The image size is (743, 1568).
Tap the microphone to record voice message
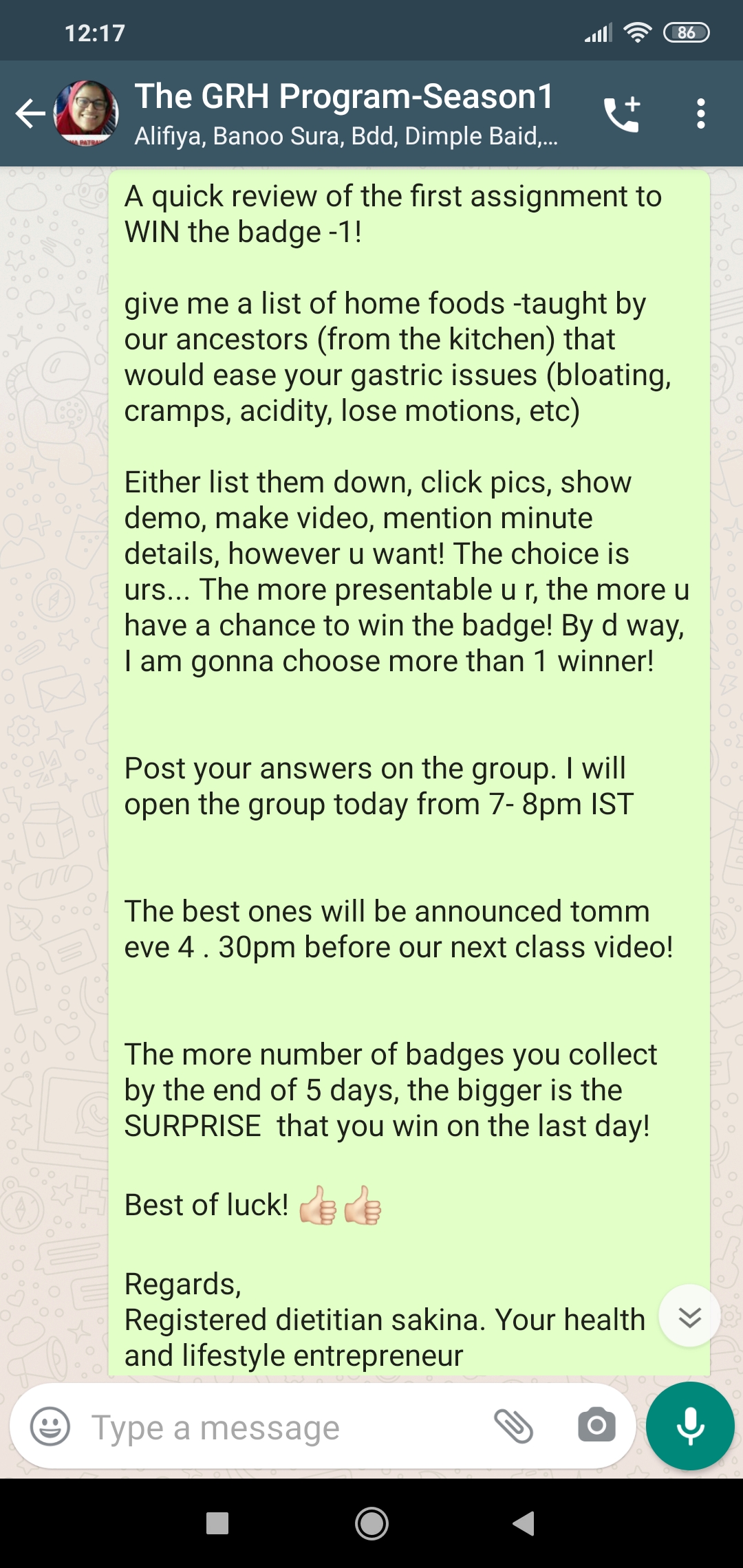[x=690, y=1426]
